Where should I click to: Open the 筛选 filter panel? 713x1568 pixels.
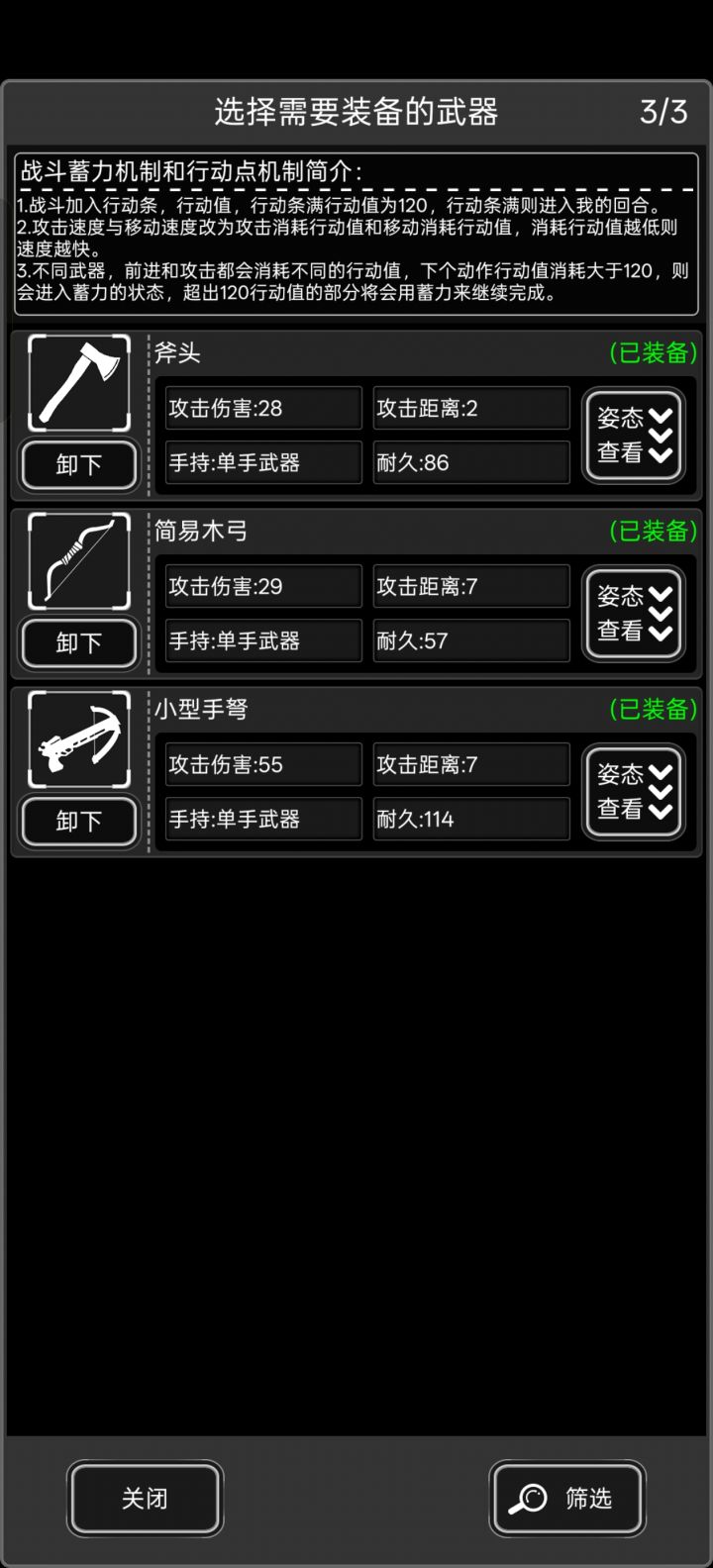[x=566, y=1499]
